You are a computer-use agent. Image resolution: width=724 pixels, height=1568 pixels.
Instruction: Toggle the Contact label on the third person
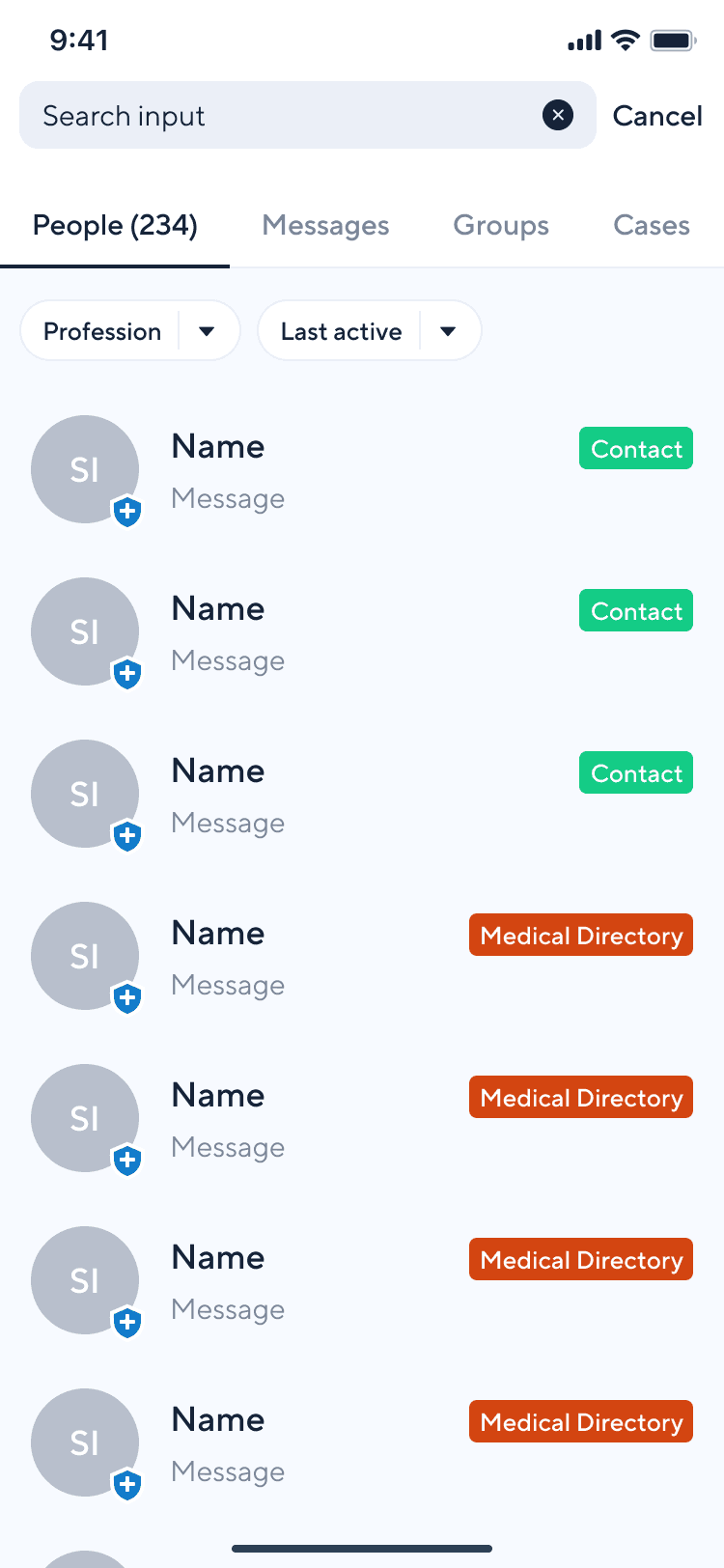(x=635, y=772)
